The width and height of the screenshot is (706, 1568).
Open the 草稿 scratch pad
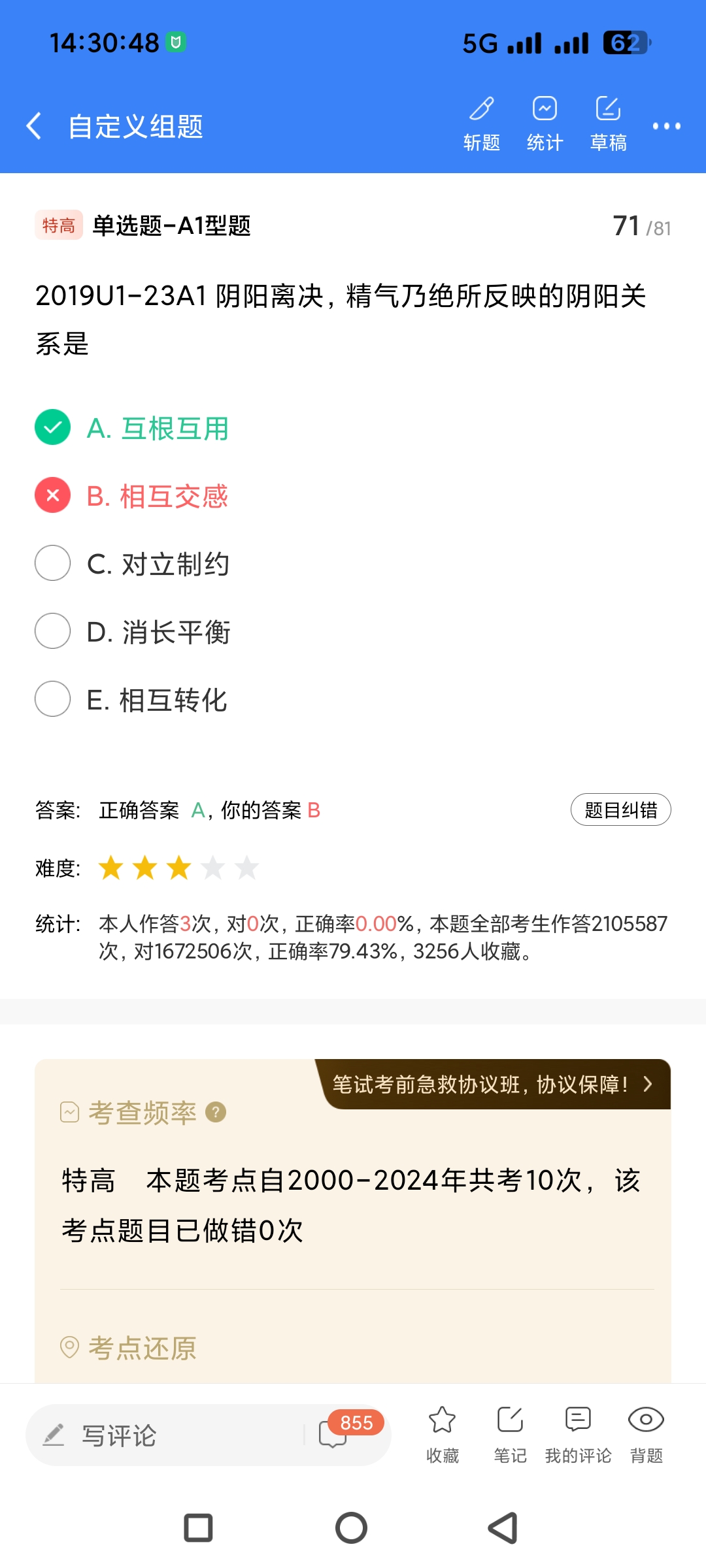pyautogui.click(x=608, y=123)
